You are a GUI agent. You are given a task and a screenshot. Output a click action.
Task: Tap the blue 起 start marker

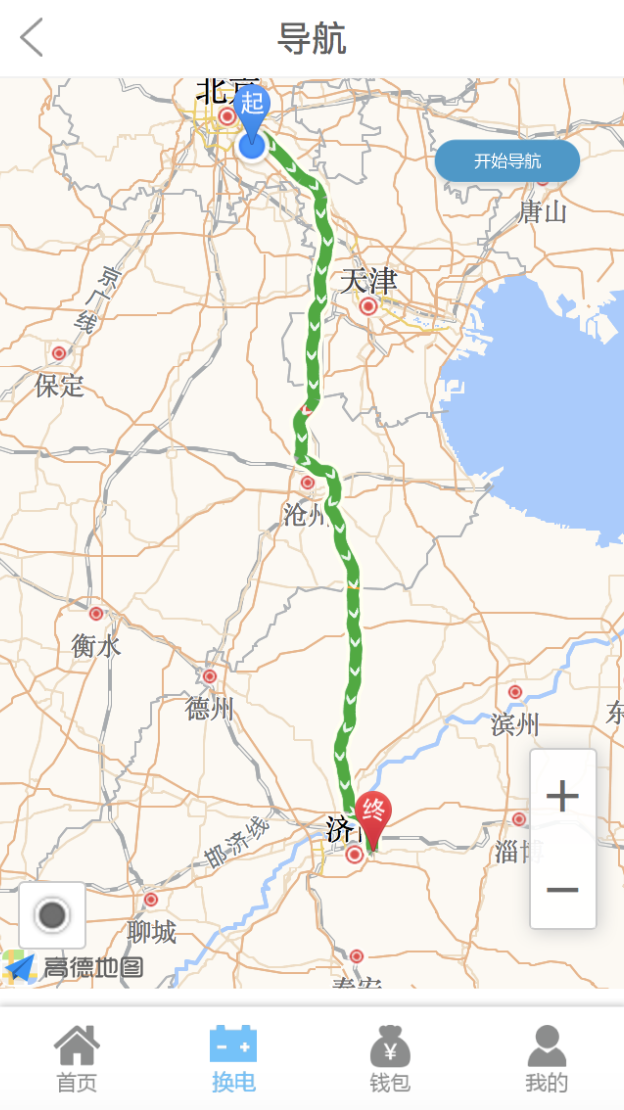(252, 110)
